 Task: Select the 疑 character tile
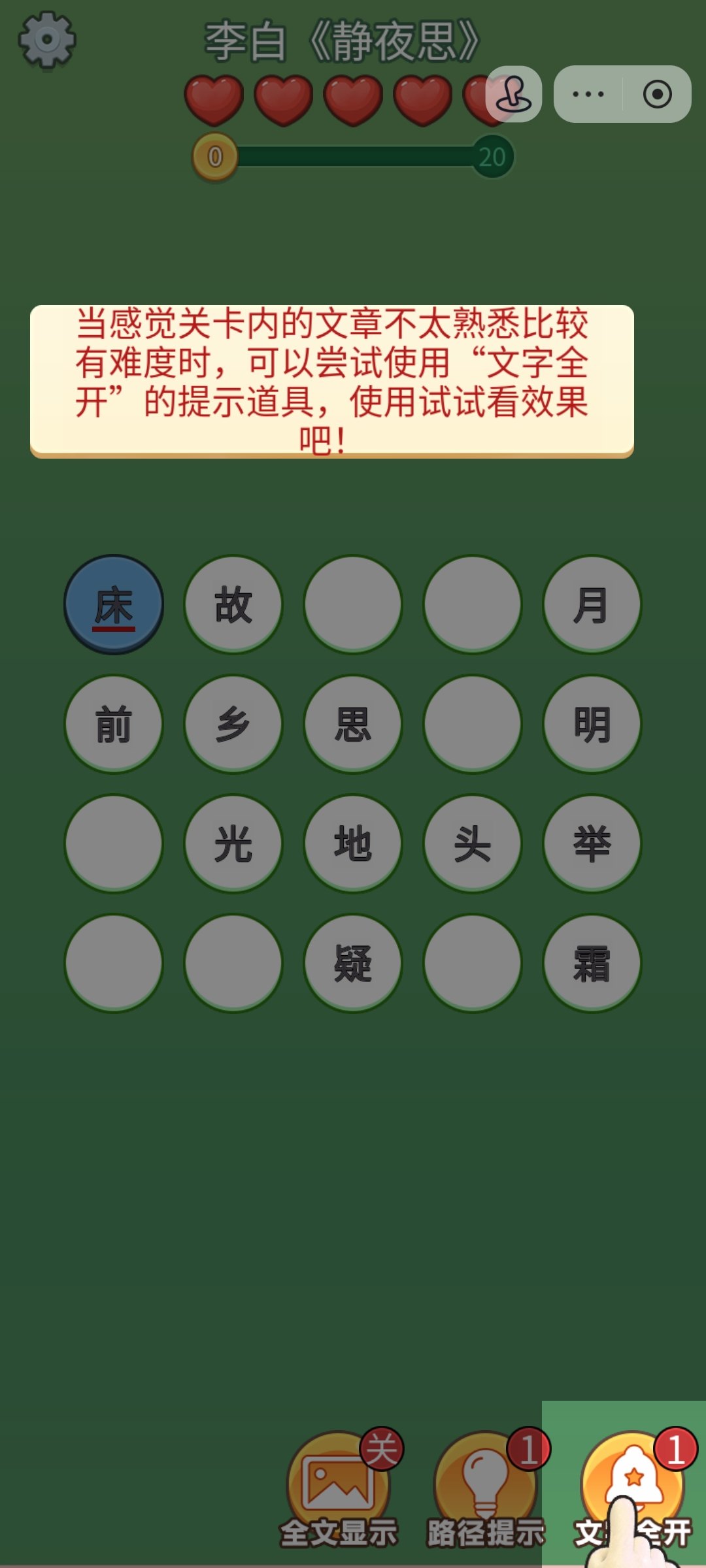(x=353, y=963)
